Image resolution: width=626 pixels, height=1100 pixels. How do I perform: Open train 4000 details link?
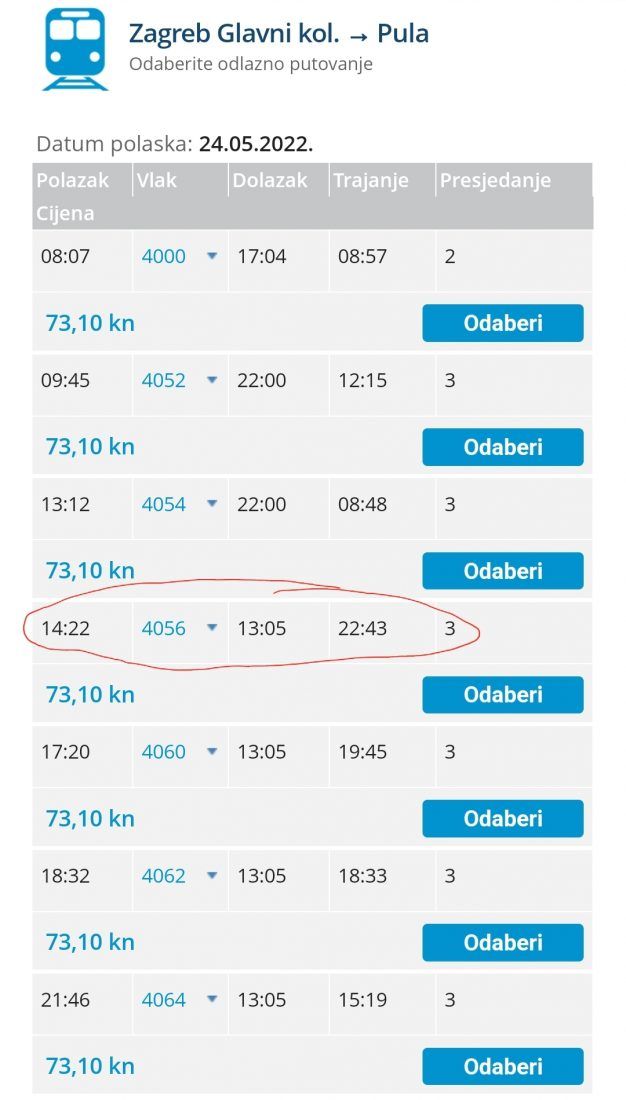(x=164, y=256)
